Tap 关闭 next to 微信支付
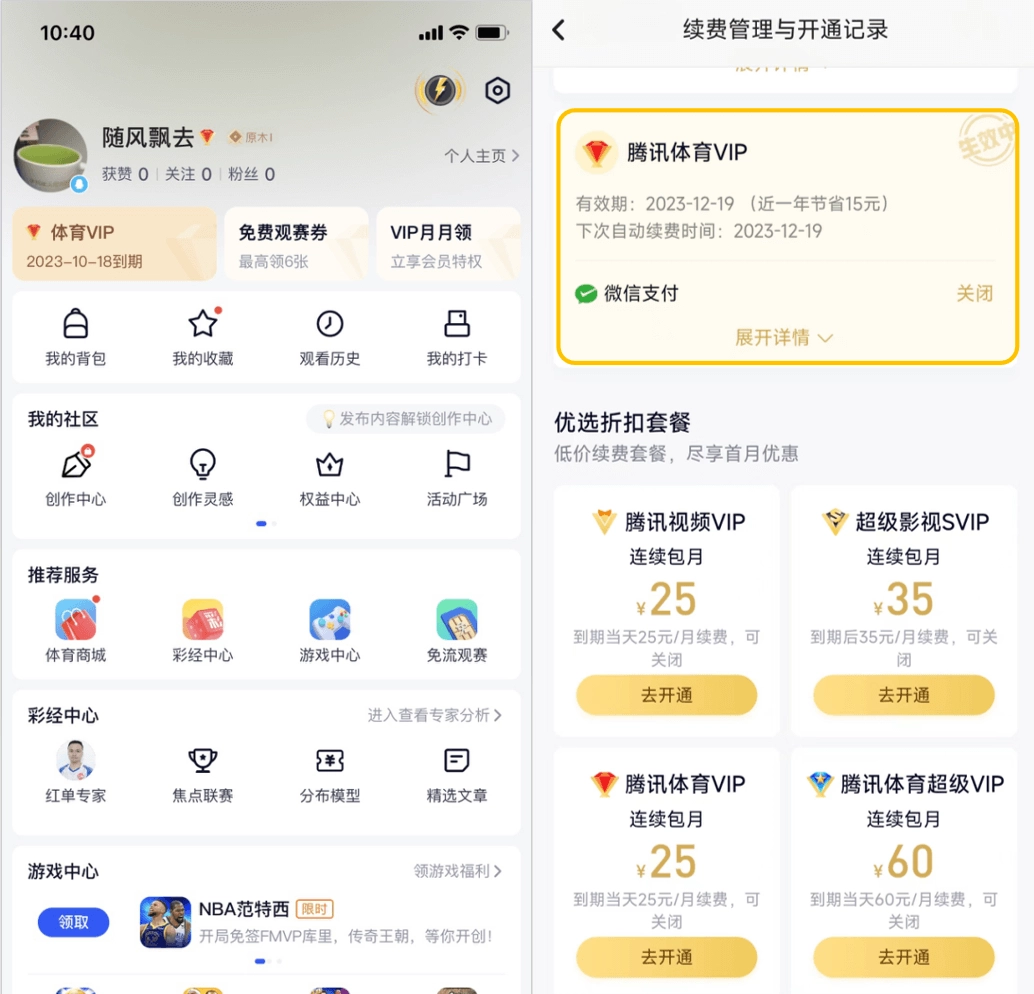 [x=975, y=294]
